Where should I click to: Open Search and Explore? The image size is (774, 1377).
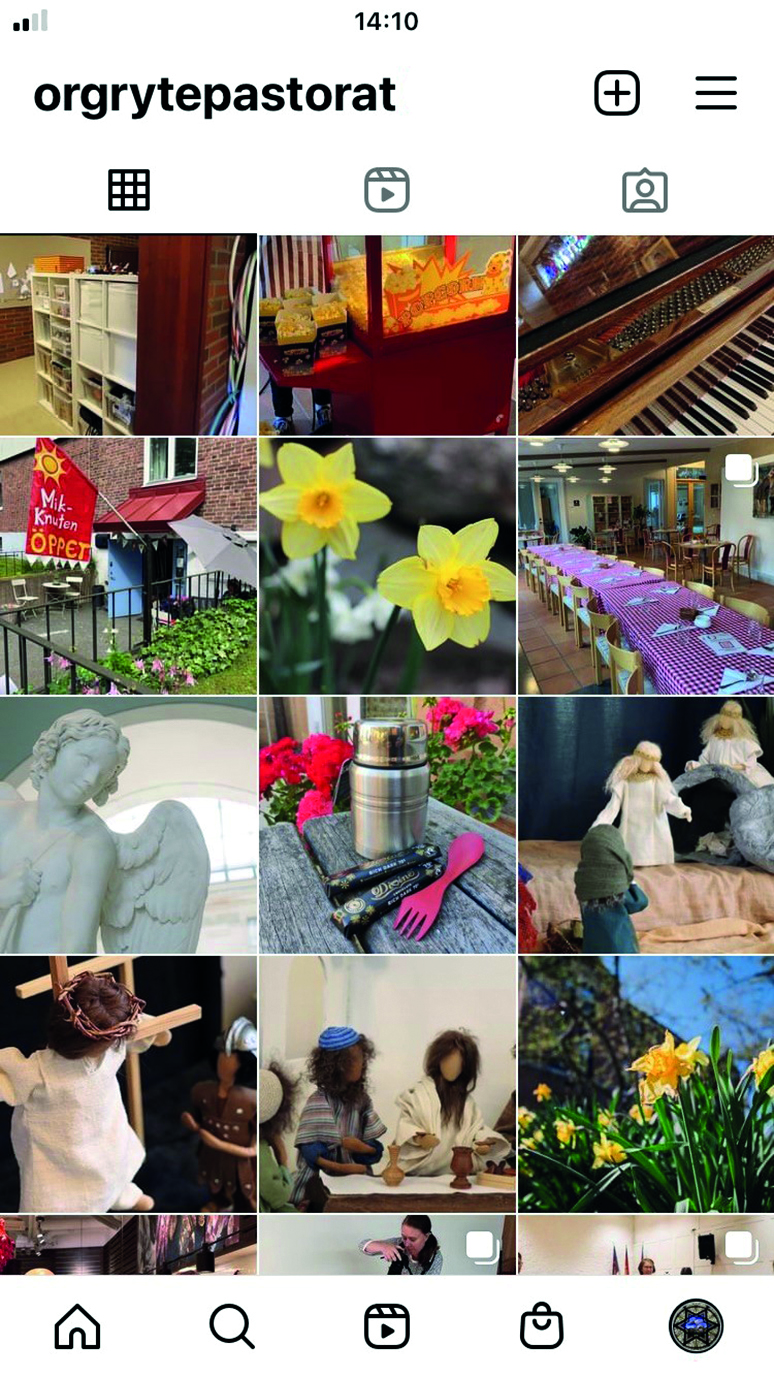pos(232,1326)
